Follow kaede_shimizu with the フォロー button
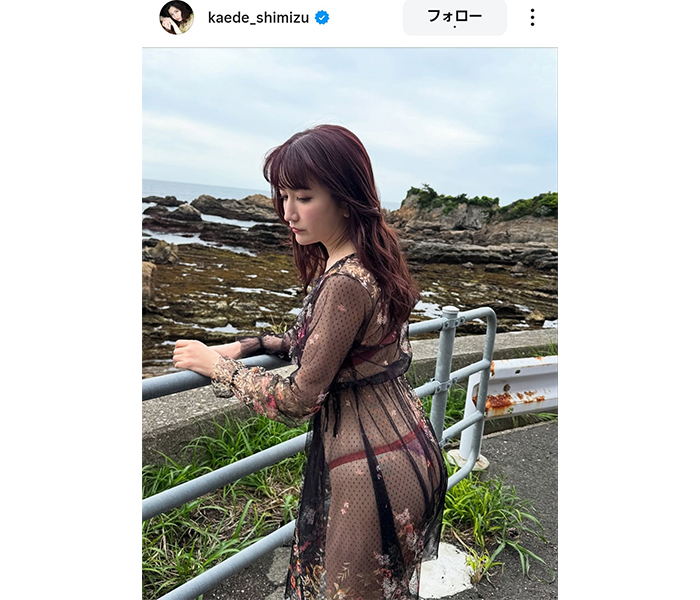 [x=454, y=17]
